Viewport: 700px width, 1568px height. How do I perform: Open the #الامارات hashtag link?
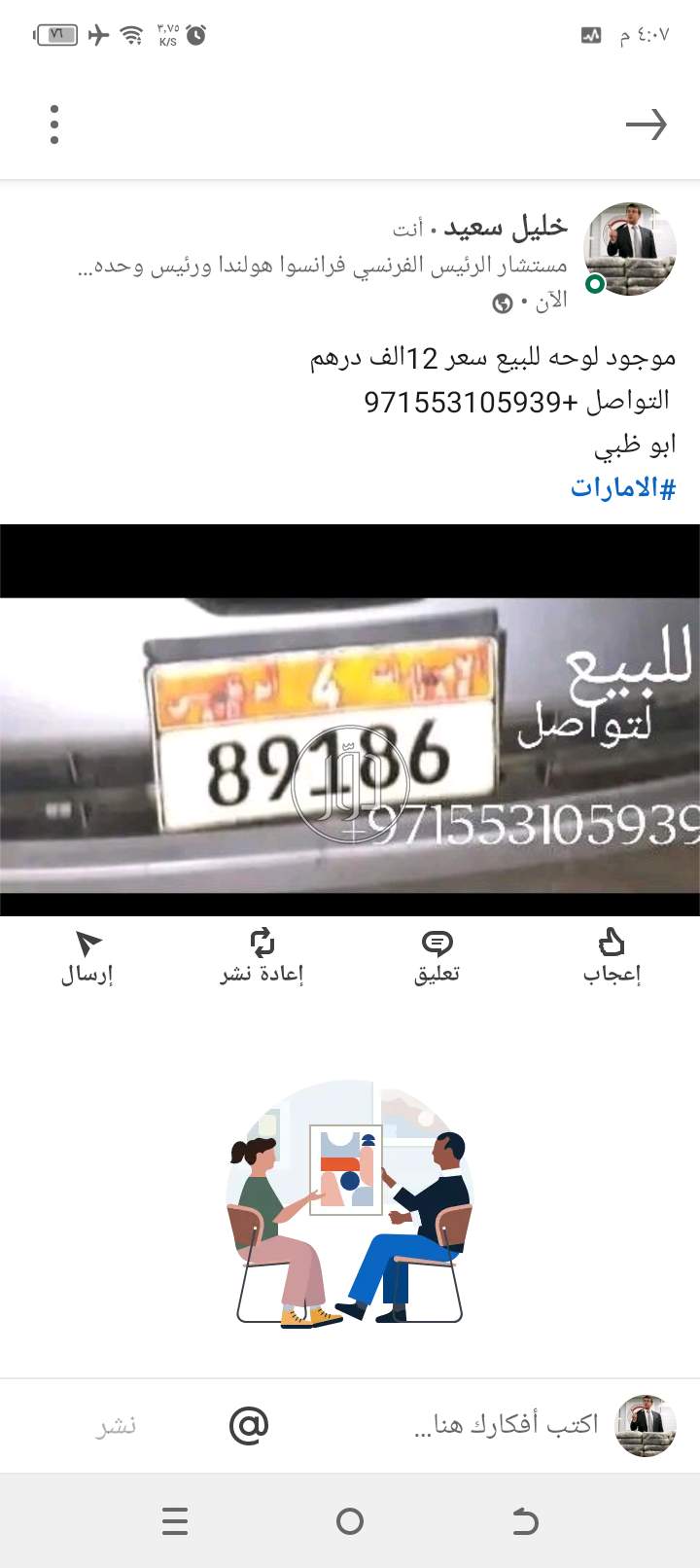(620, 489)
